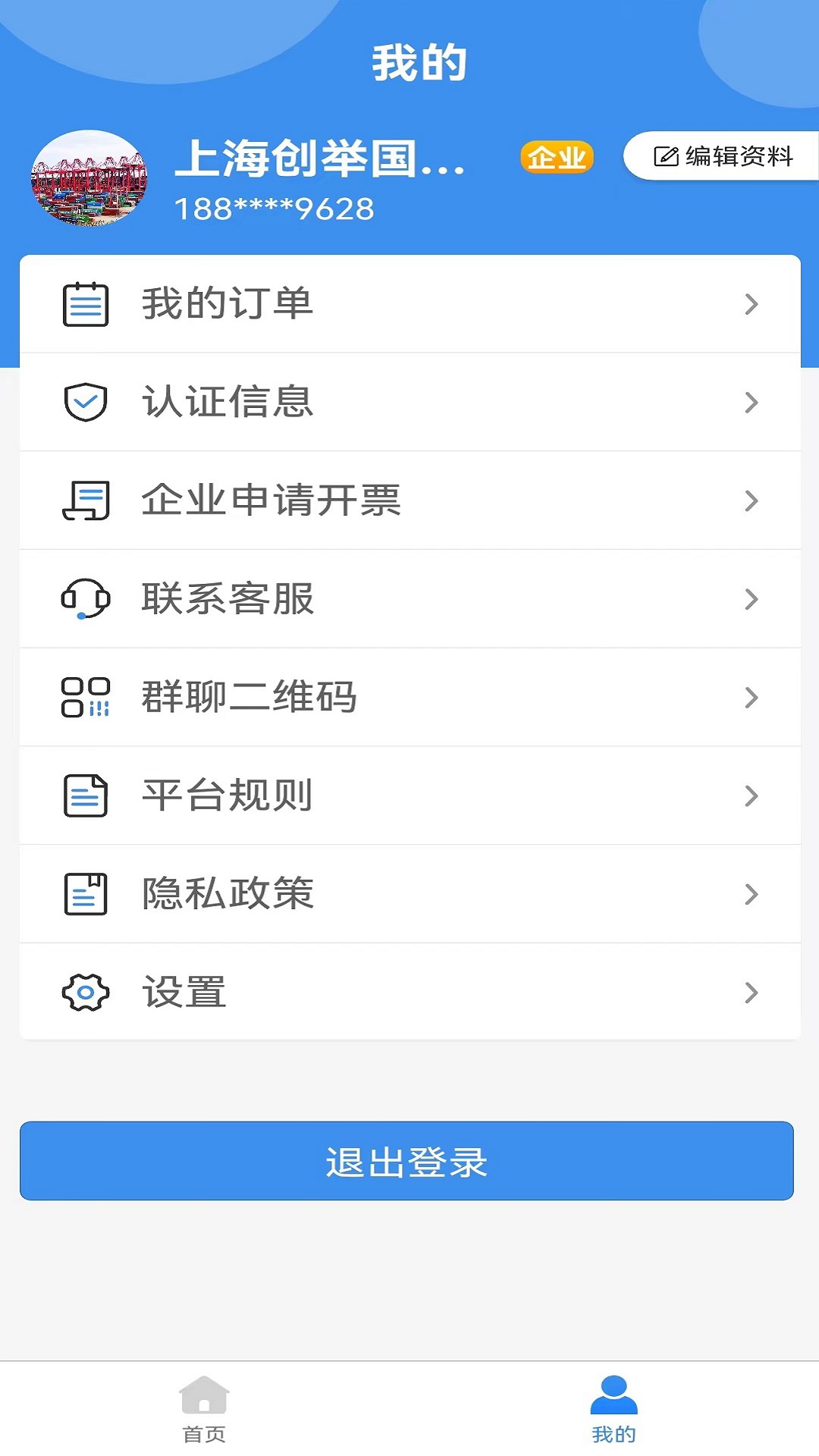Screen dimensions: 819x1456
Task: Click the 隐私政策 bookmark icon
Action: coord(86,894)
